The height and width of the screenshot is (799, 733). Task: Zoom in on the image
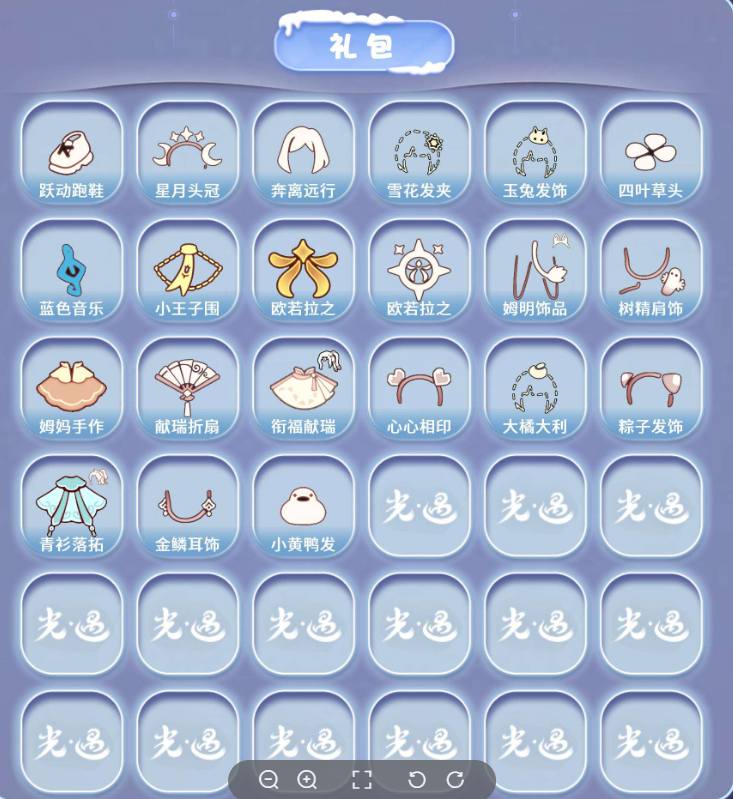coord(308,780)
